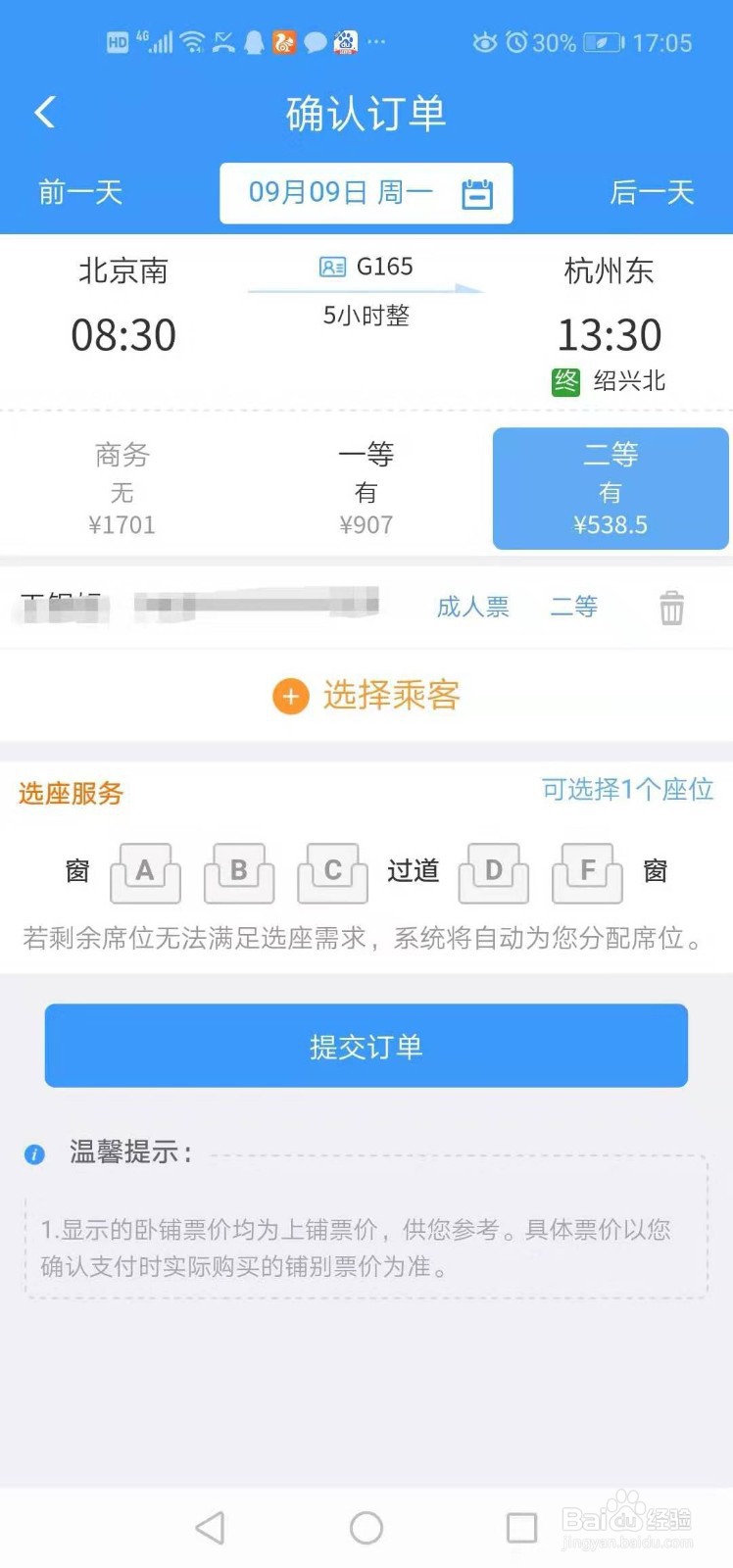Image resolution: width=733 pixels, height=1568 pixels.
Task: Tap the orange plus icon to add passengers
Action: pyautogui.click(x=290, y=696)
